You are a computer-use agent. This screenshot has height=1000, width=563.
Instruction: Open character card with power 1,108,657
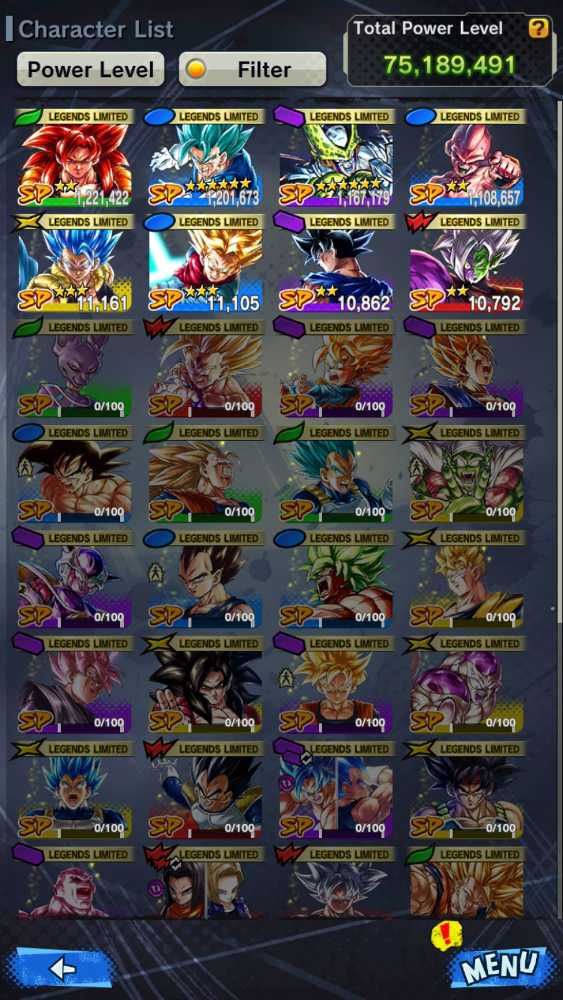point(466,158)
